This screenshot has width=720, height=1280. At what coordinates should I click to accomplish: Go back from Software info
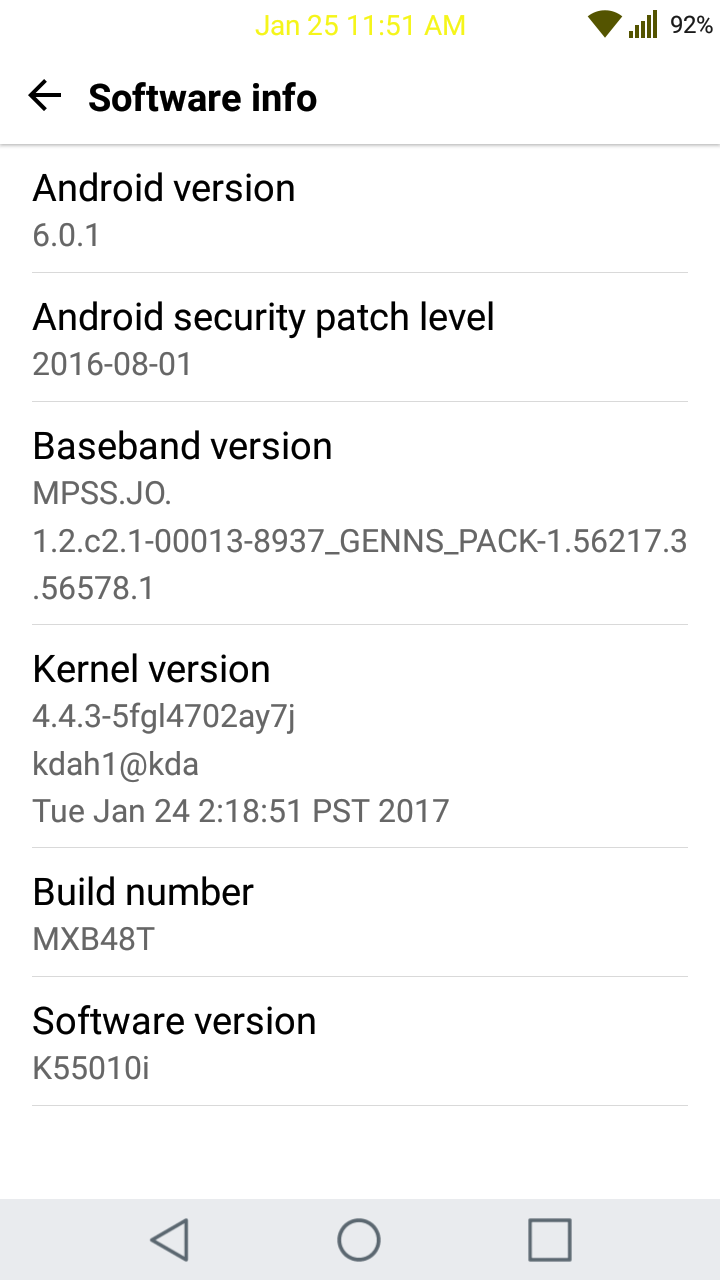pyautogui.click(x=45, y=97)
